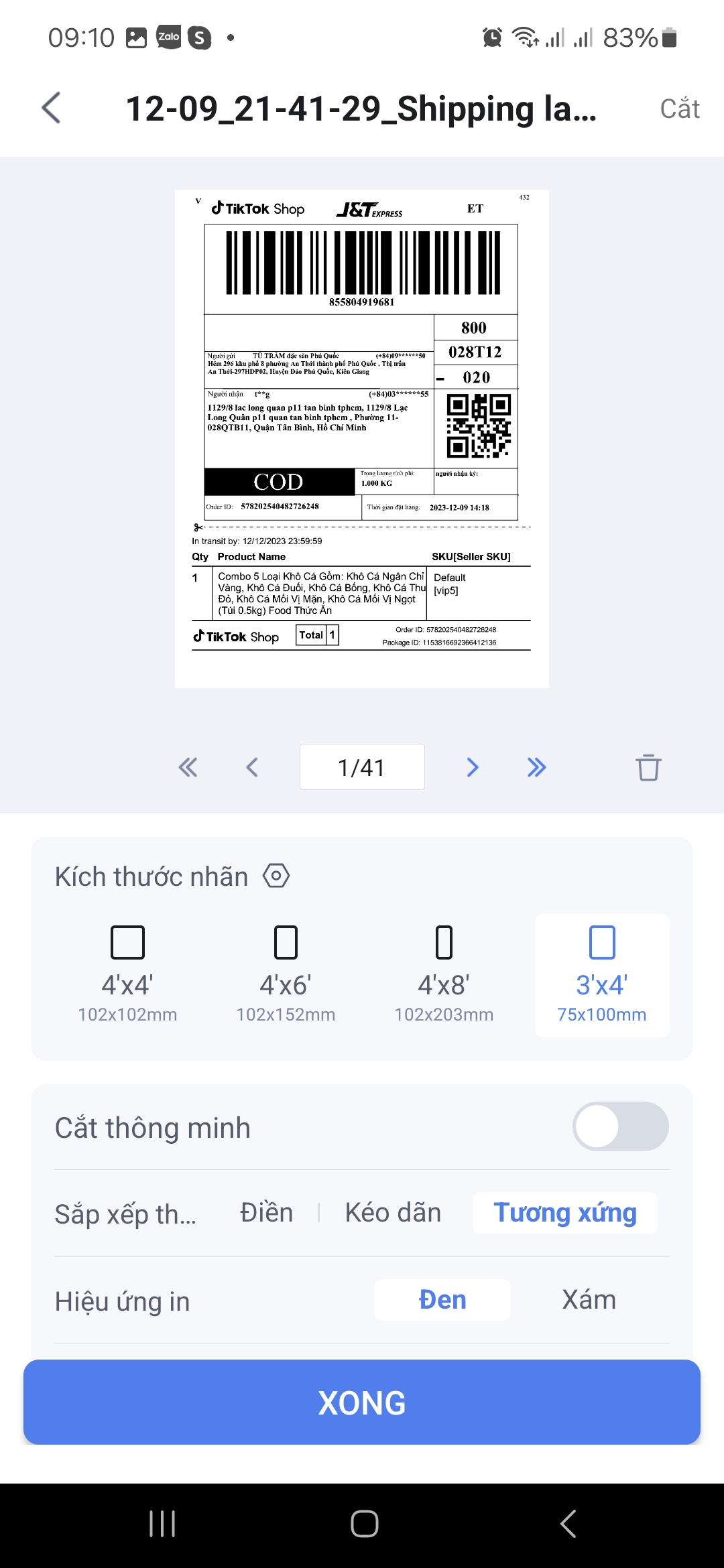Choose the Điền arrangement option

pyautogui.click(x=267, y=1212)
